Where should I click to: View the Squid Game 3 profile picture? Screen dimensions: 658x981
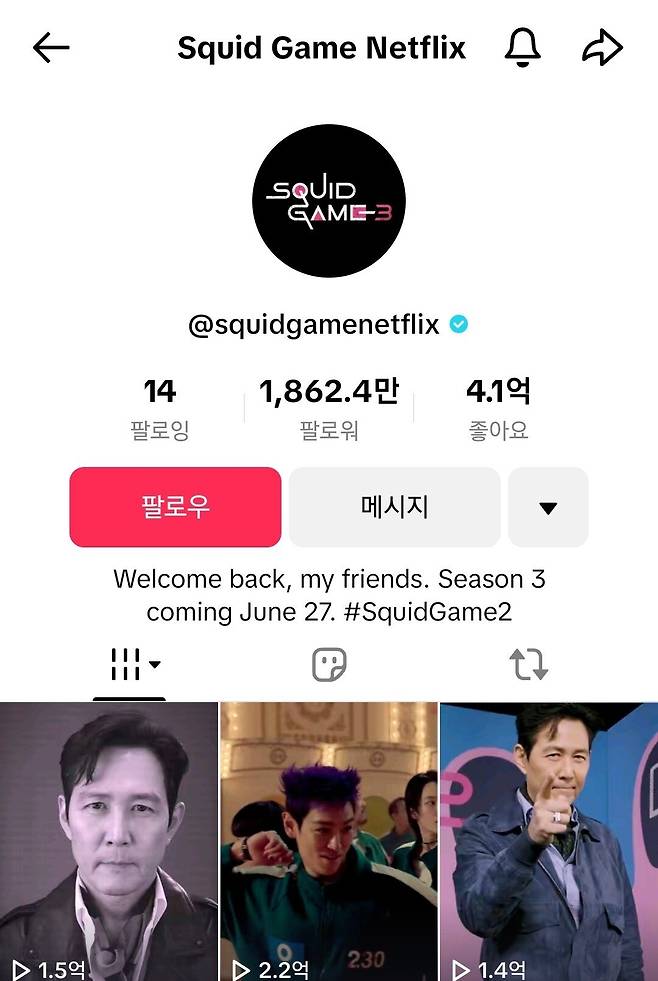point(329,201)
